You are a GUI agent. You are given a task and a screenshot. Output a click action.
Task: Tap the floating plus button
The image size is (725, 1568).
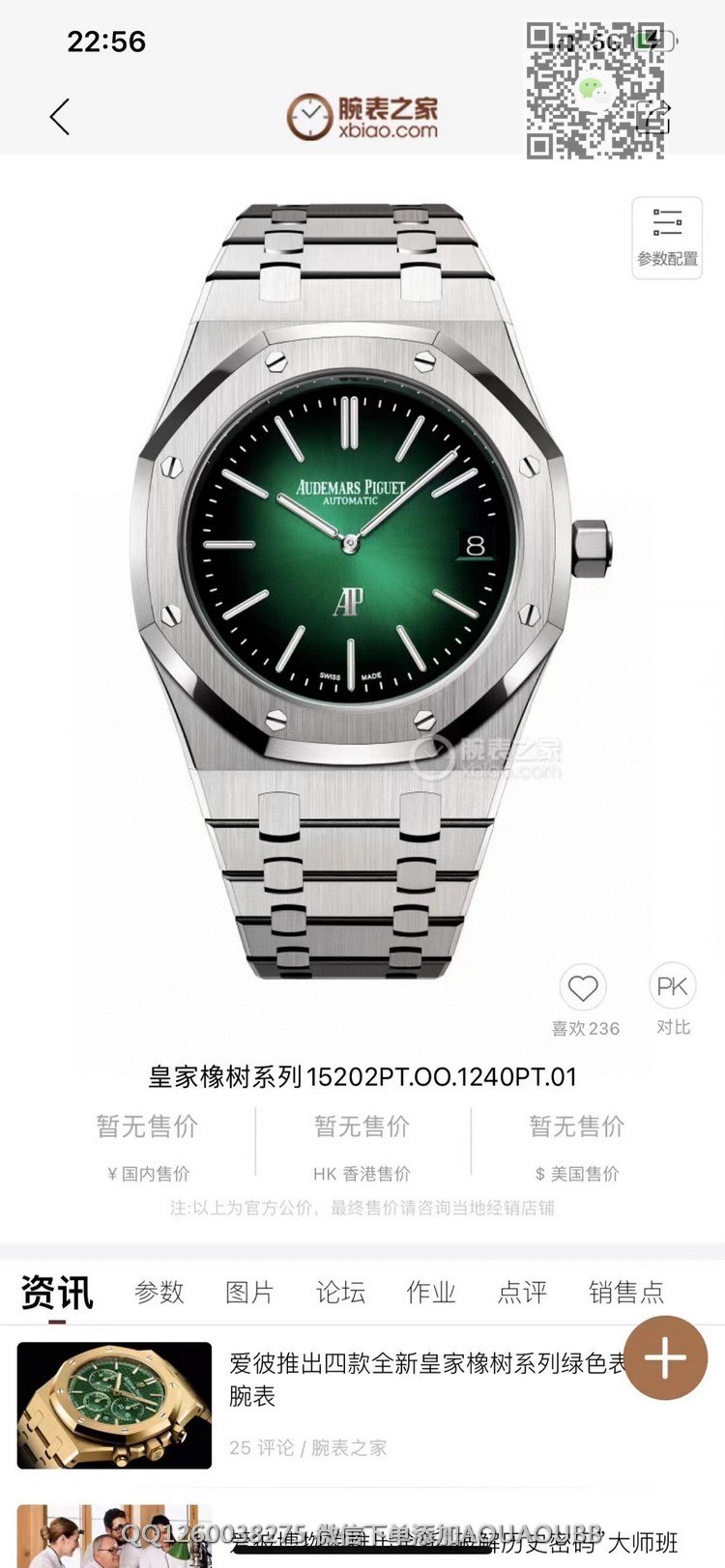665,1358
